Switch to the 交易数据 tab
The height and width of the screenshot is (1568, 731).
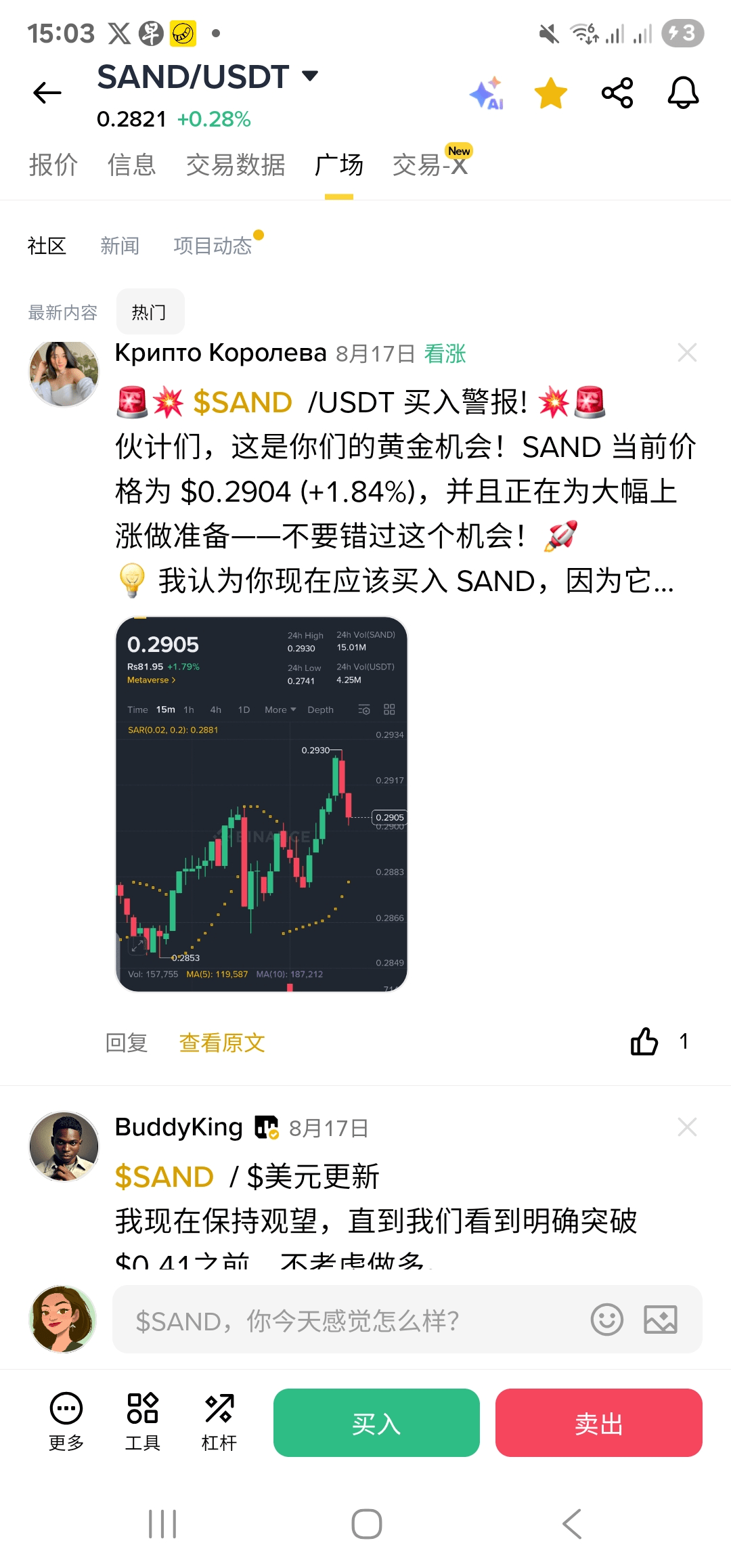pos(236,165)
